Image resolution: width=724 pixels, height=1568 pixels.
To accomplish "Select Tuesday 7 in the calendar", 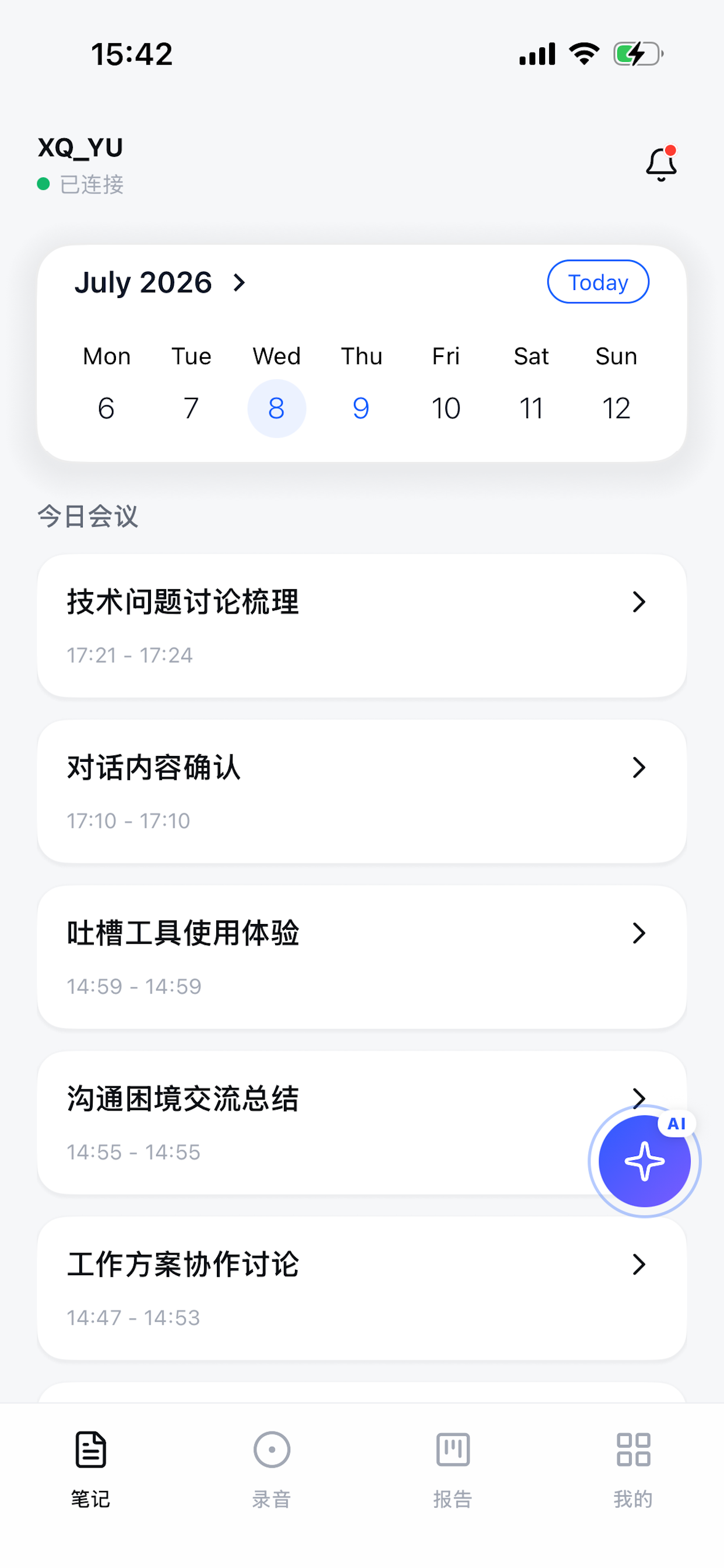I will [x=191, y=408].
